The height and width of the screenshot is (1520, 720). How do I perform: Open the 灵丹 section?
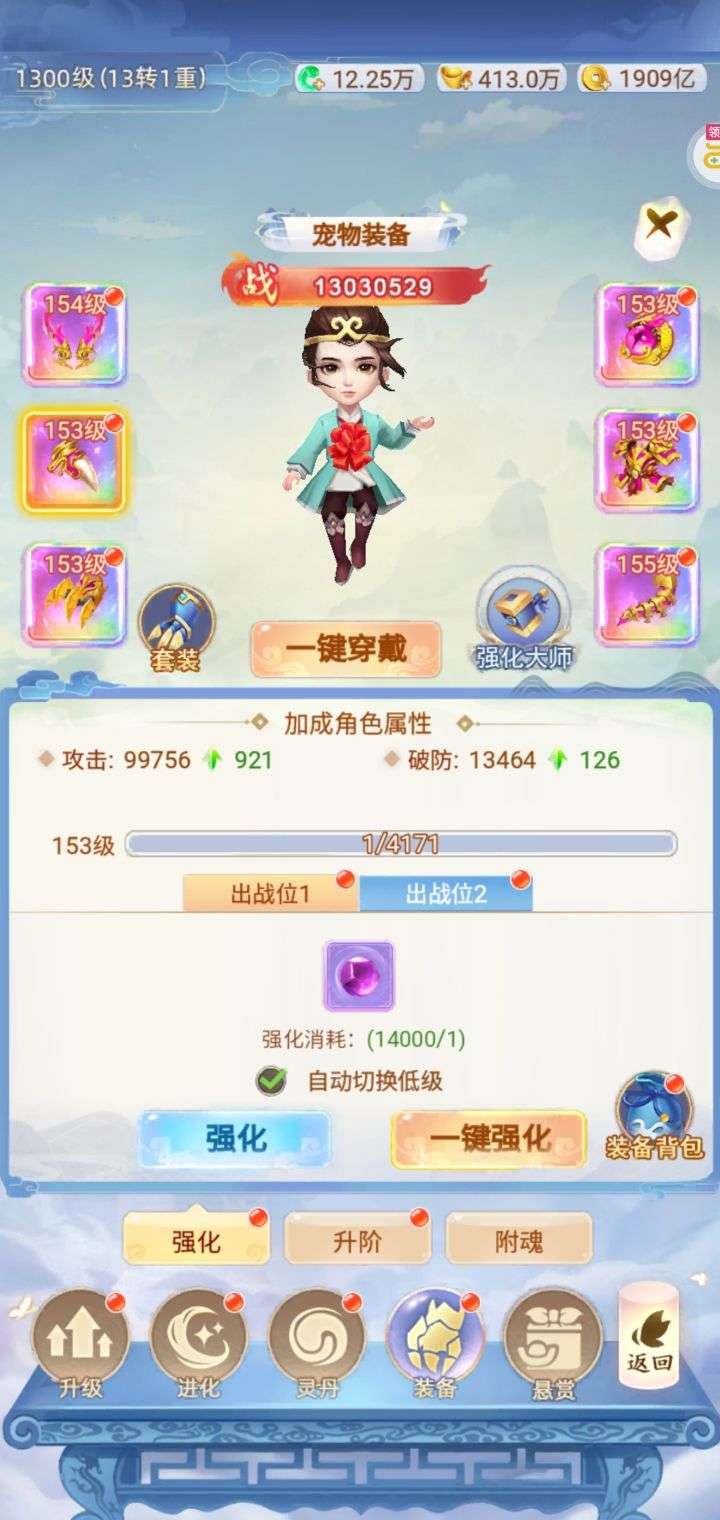(316, 1342)
